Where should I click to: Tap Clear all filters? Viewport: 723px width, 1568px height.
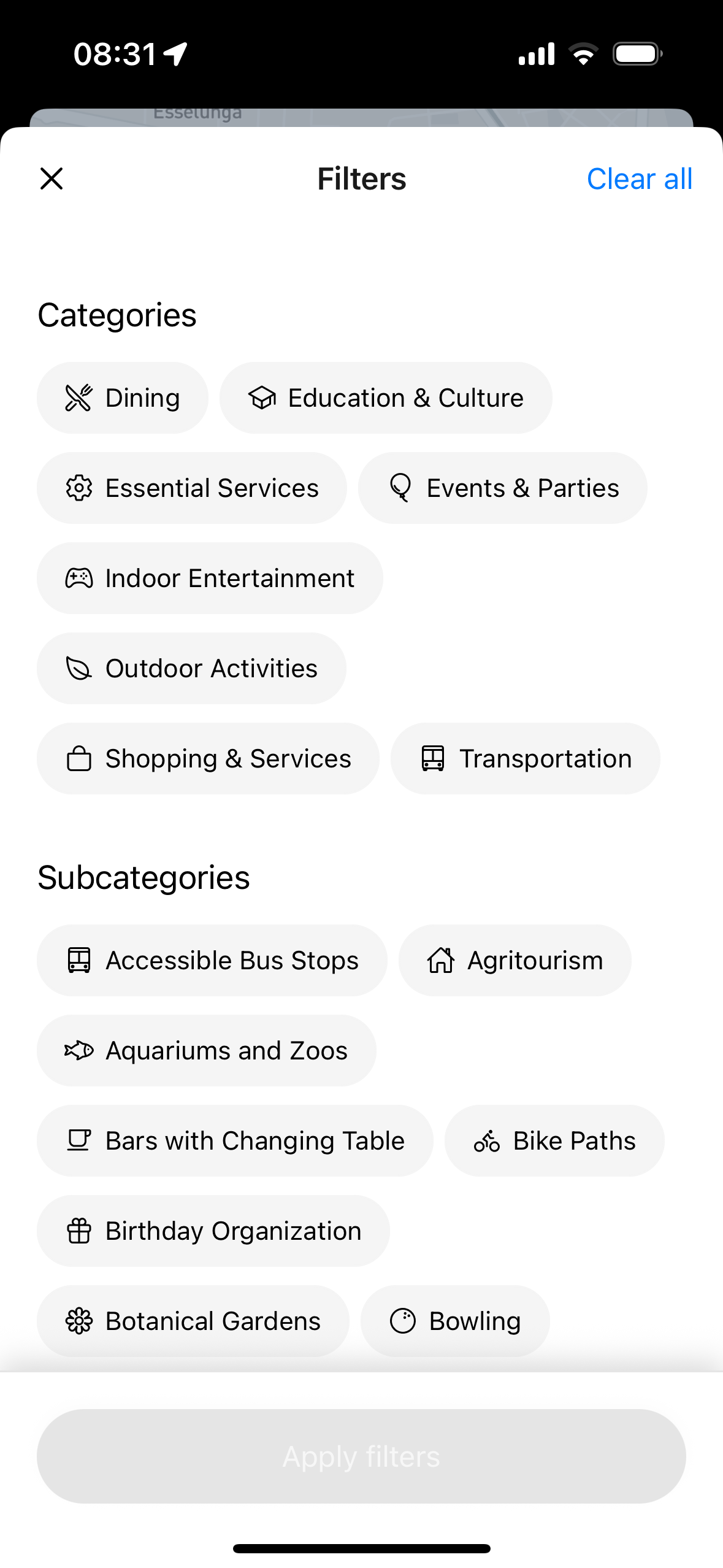(639, 179)
